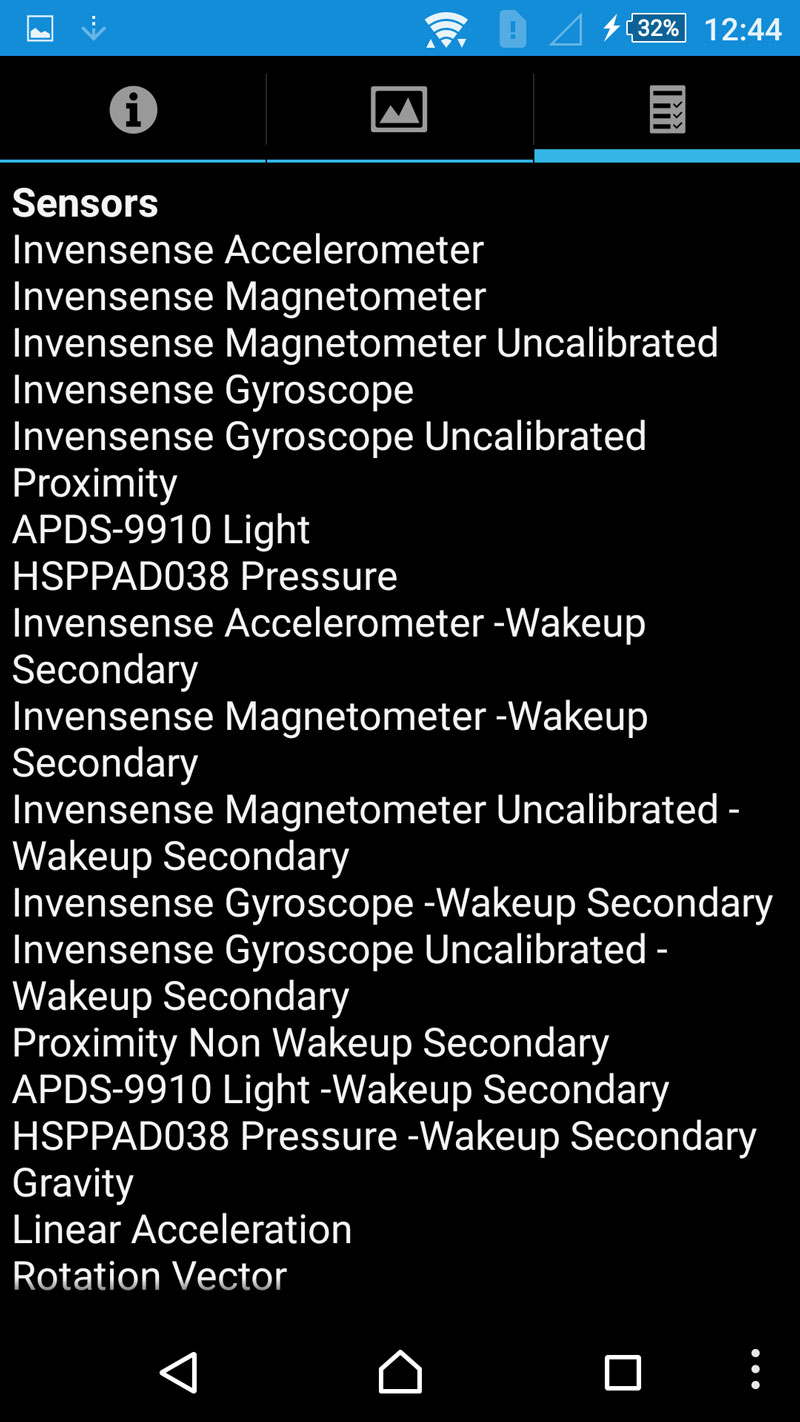The image size is (800, 1422).
Task: Go back with the navigation bar
Action: point(179,1372)
